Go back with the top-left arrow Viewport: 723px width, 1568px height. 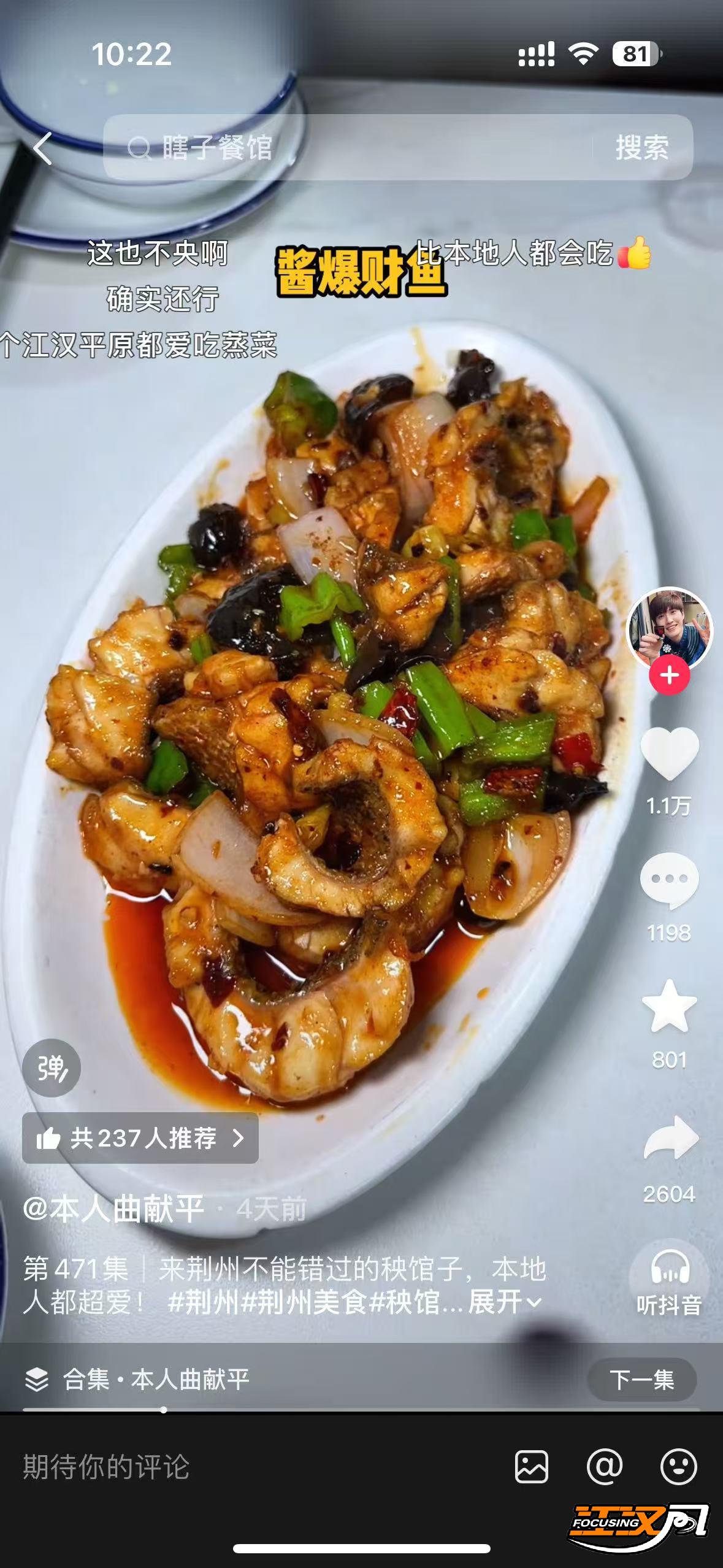click(x=42, y=148)
